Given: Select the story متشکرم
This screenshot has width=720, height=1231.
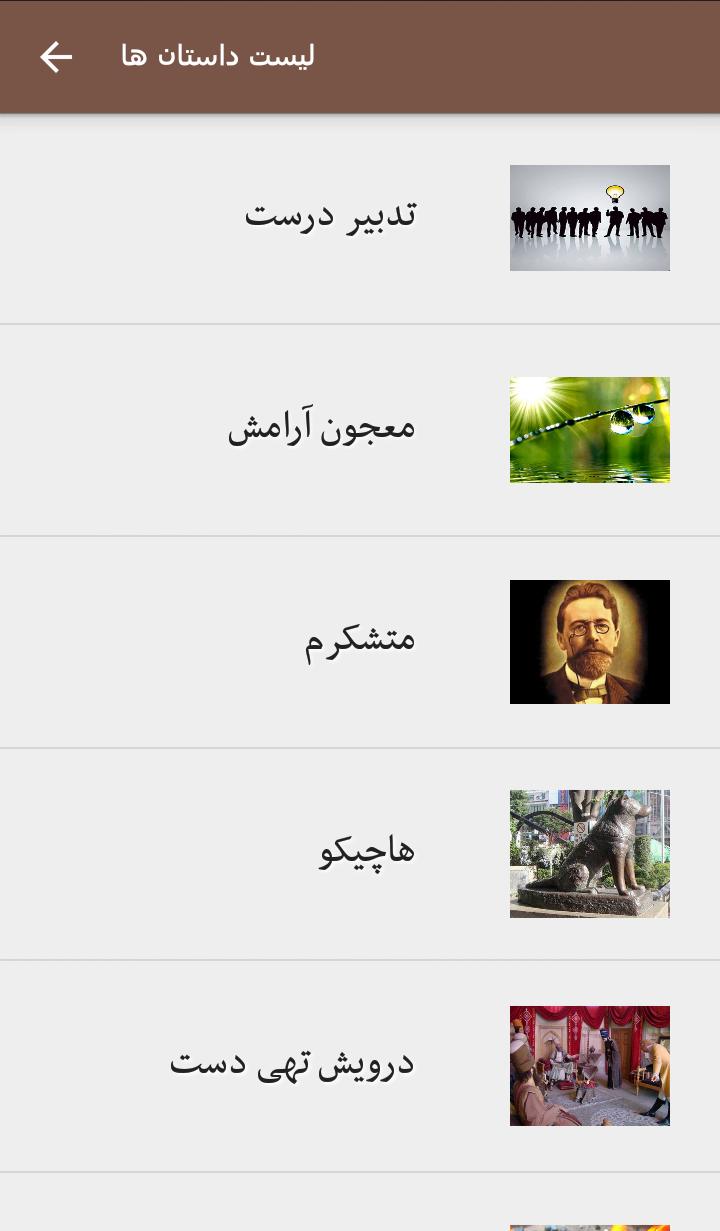Looking at the screenshot, I should 360,641.
